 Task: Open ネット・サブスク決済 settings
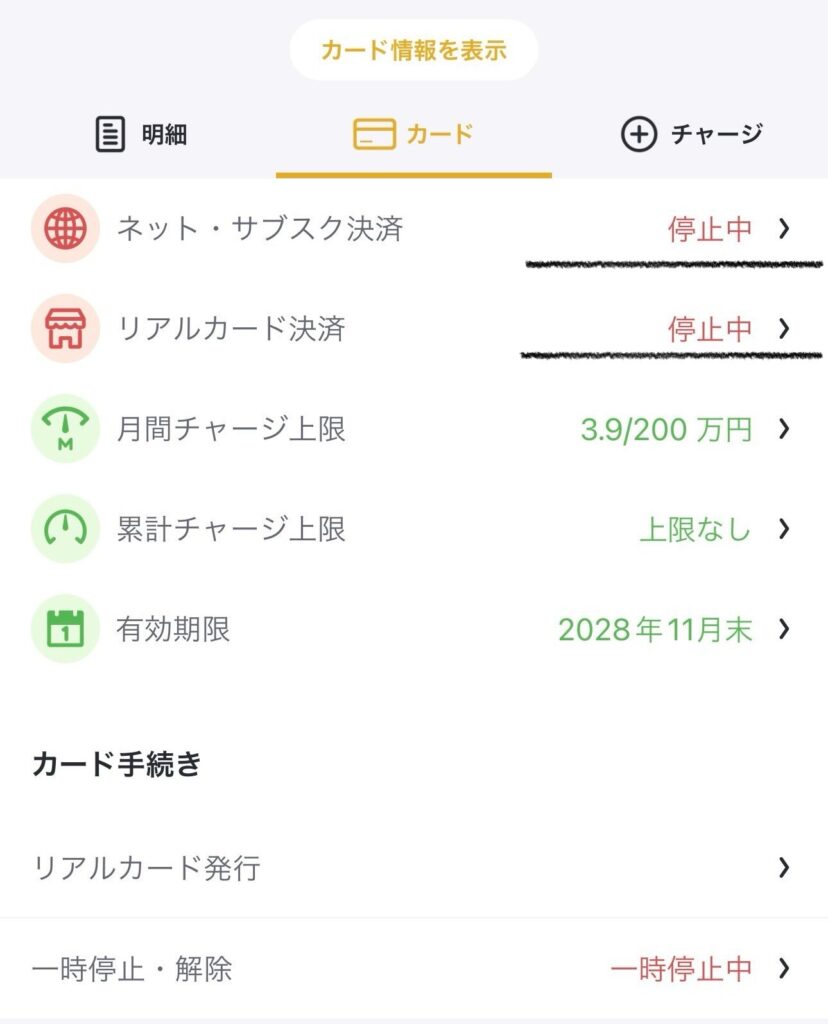(413, 229)
